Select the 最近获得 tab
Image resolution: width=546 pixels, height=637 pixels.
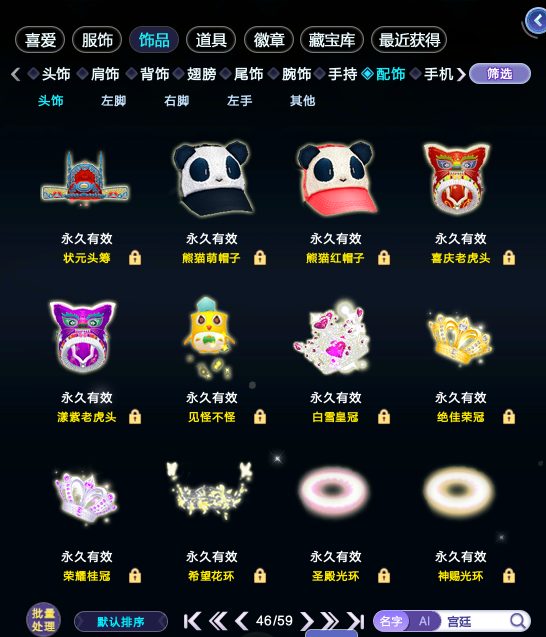[x=409, y=40]
